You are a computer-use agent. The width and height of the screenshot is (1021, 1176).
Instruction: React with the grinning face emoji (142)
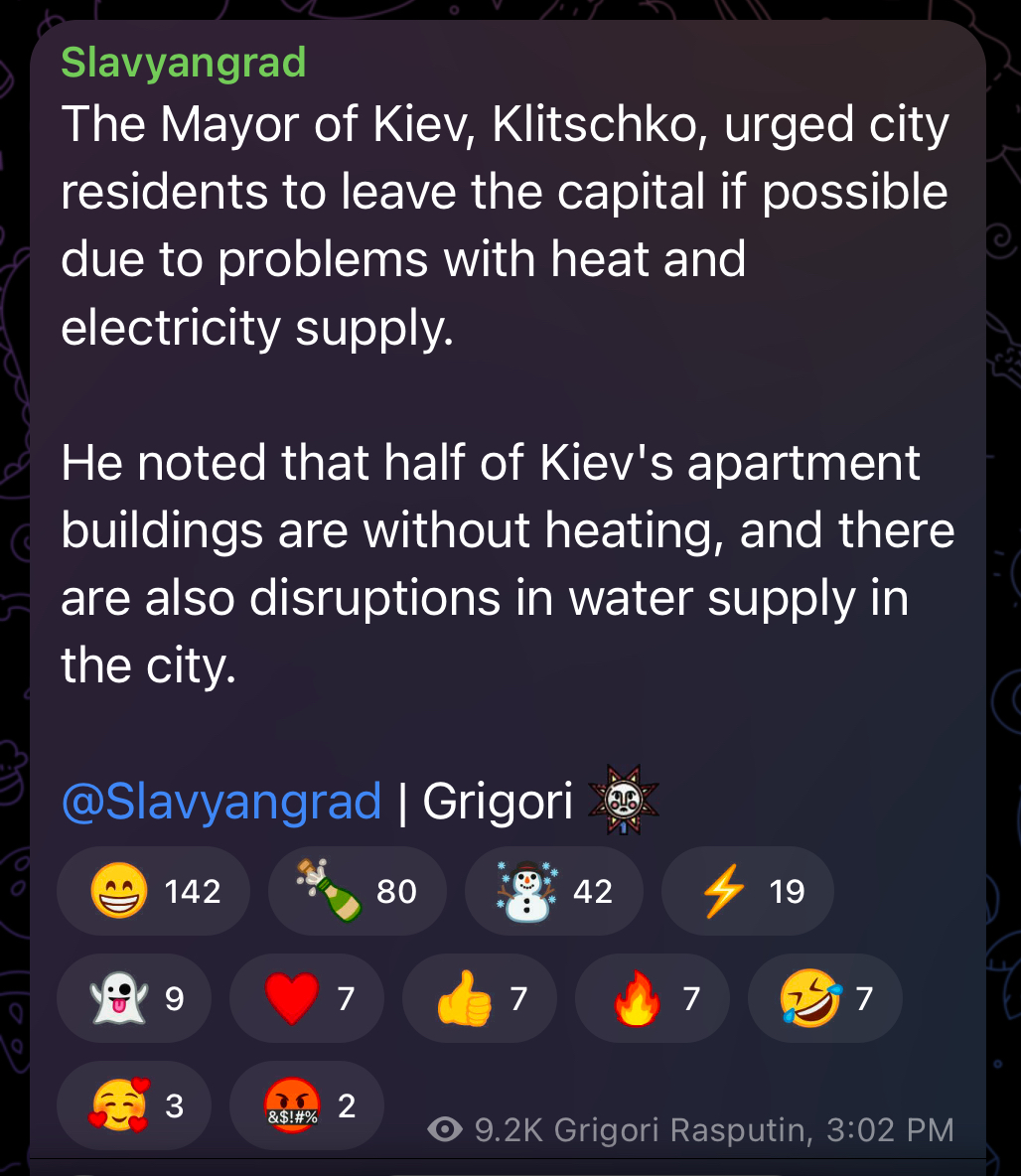(153, 891)
